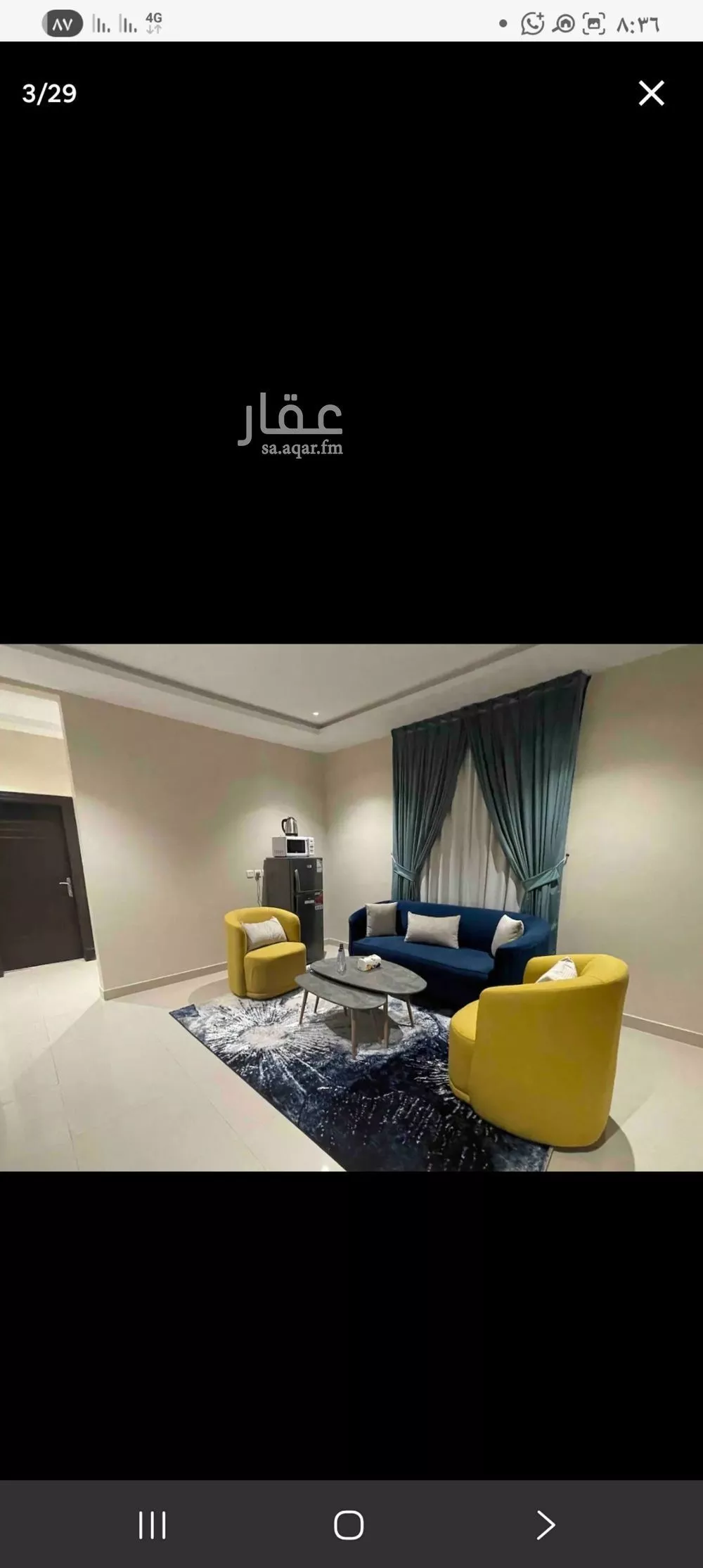Viewport: 703px width, 1568px height.
Task: Go to the home screen
Action: click(349, 1525)
